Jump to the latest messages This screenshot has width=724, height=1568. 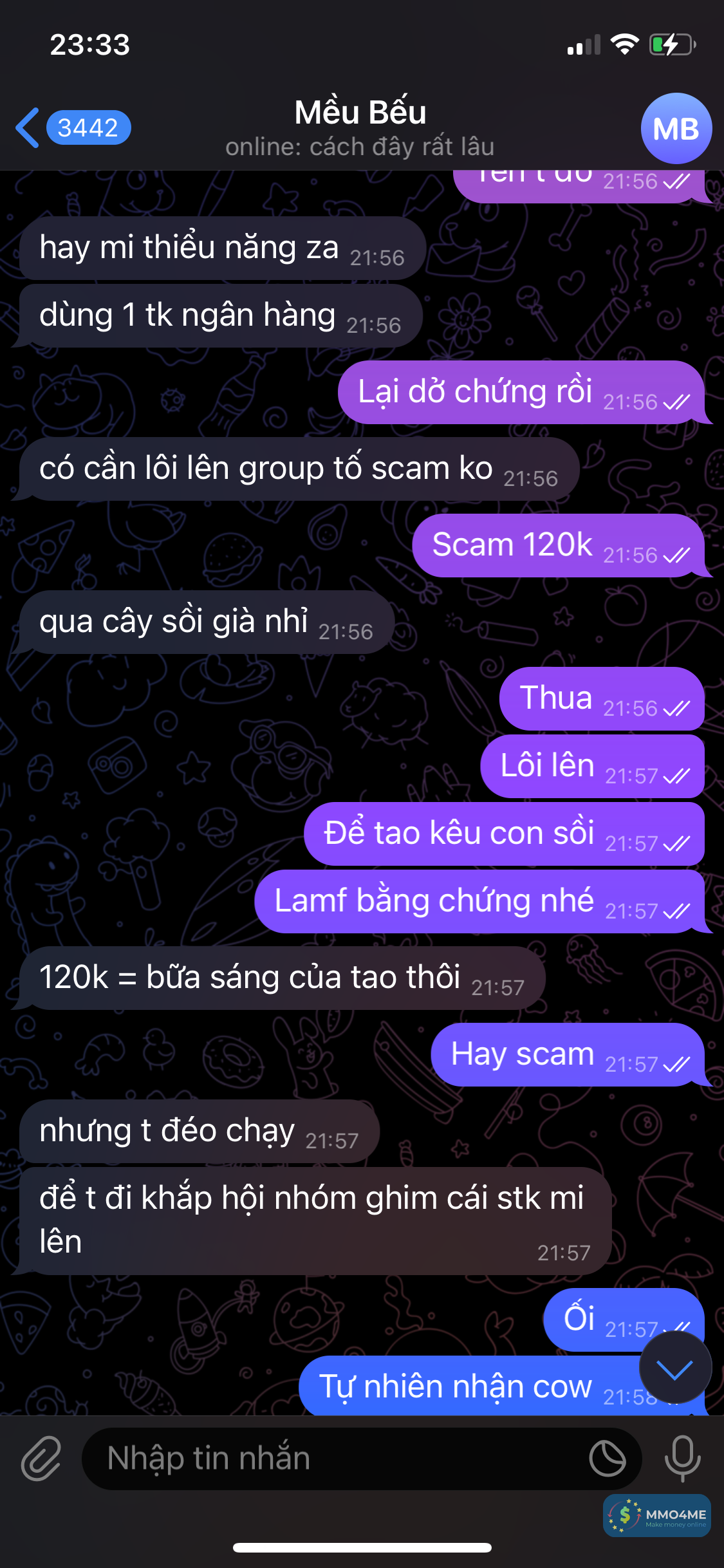(675, 1368)
